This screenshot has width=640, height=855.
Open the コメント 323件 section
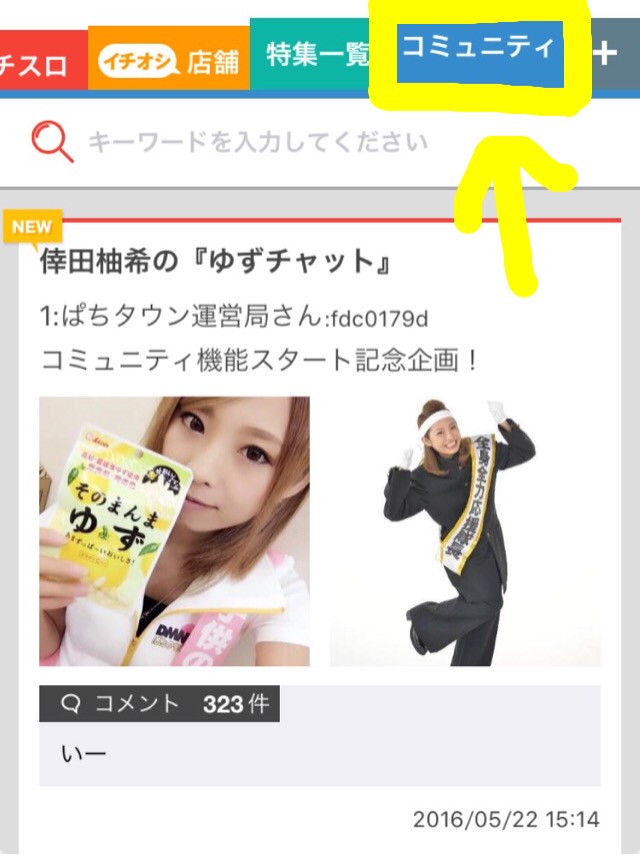[x=160, y=704]
